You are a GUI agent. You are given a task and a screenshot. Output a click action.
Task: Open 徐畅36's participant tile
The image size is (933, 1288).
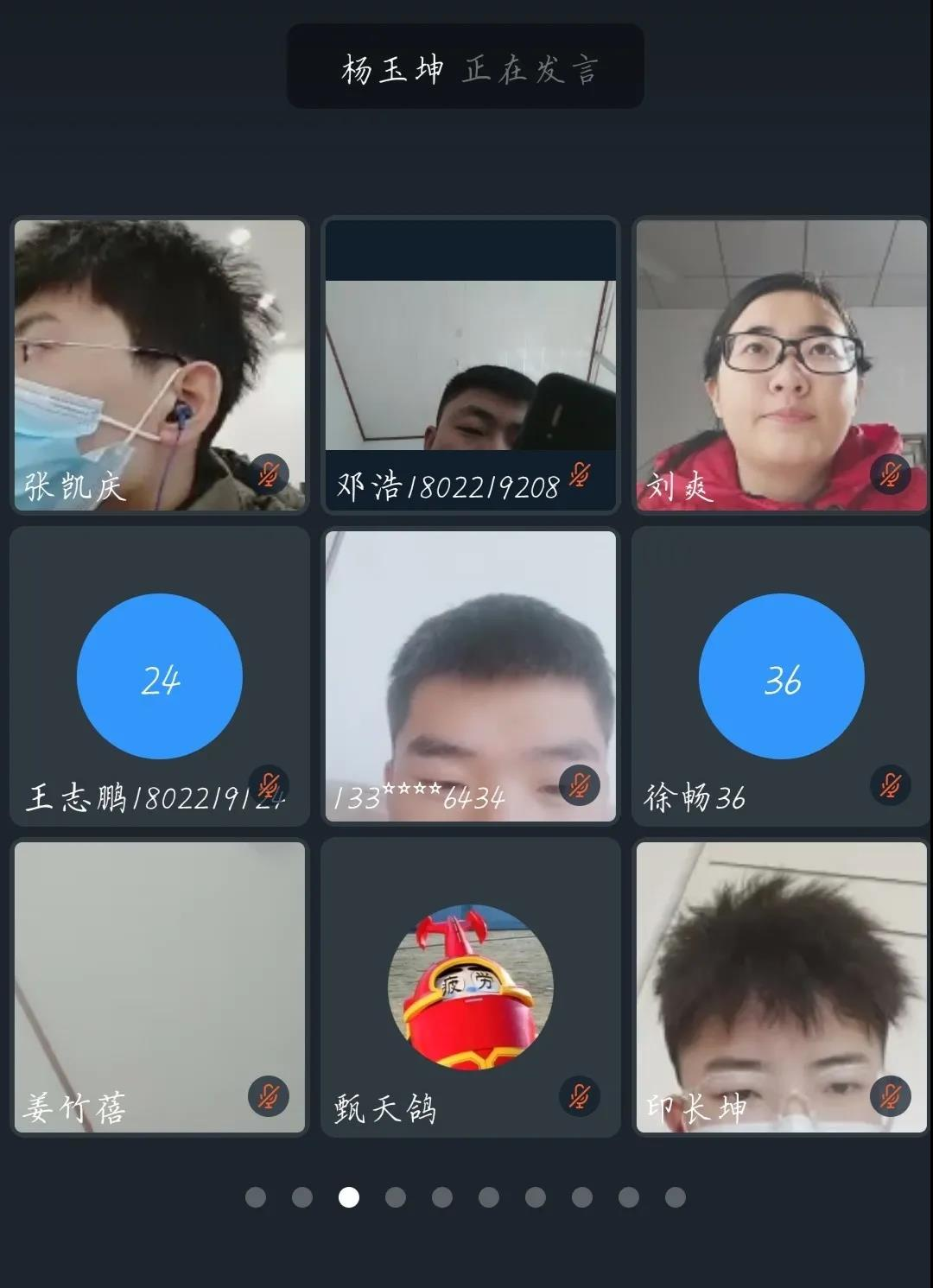(781, 676)
